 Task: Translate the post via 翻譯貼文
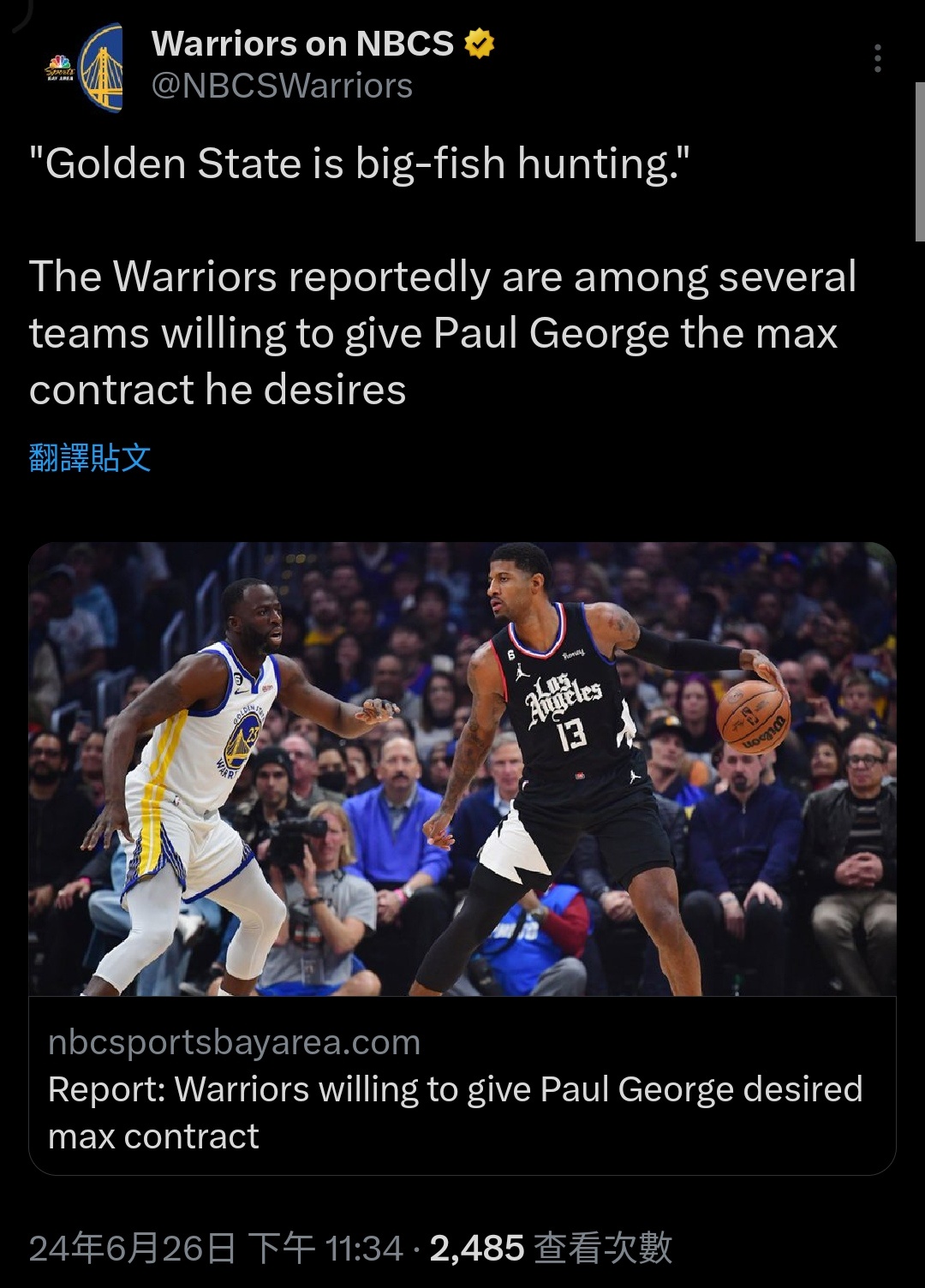coord(90,458)
